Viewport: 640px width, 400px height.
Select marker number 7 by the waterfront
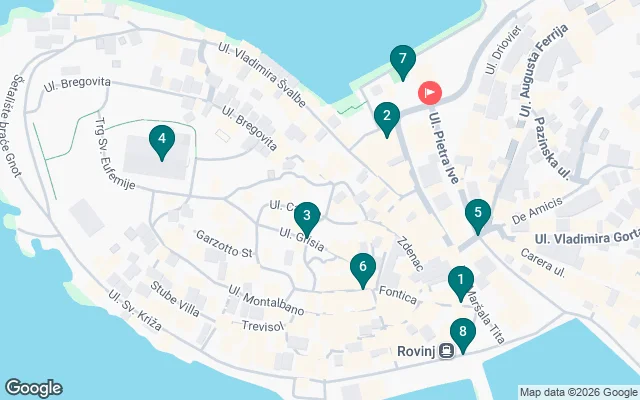pyautogui.click(x=402, y=61)
